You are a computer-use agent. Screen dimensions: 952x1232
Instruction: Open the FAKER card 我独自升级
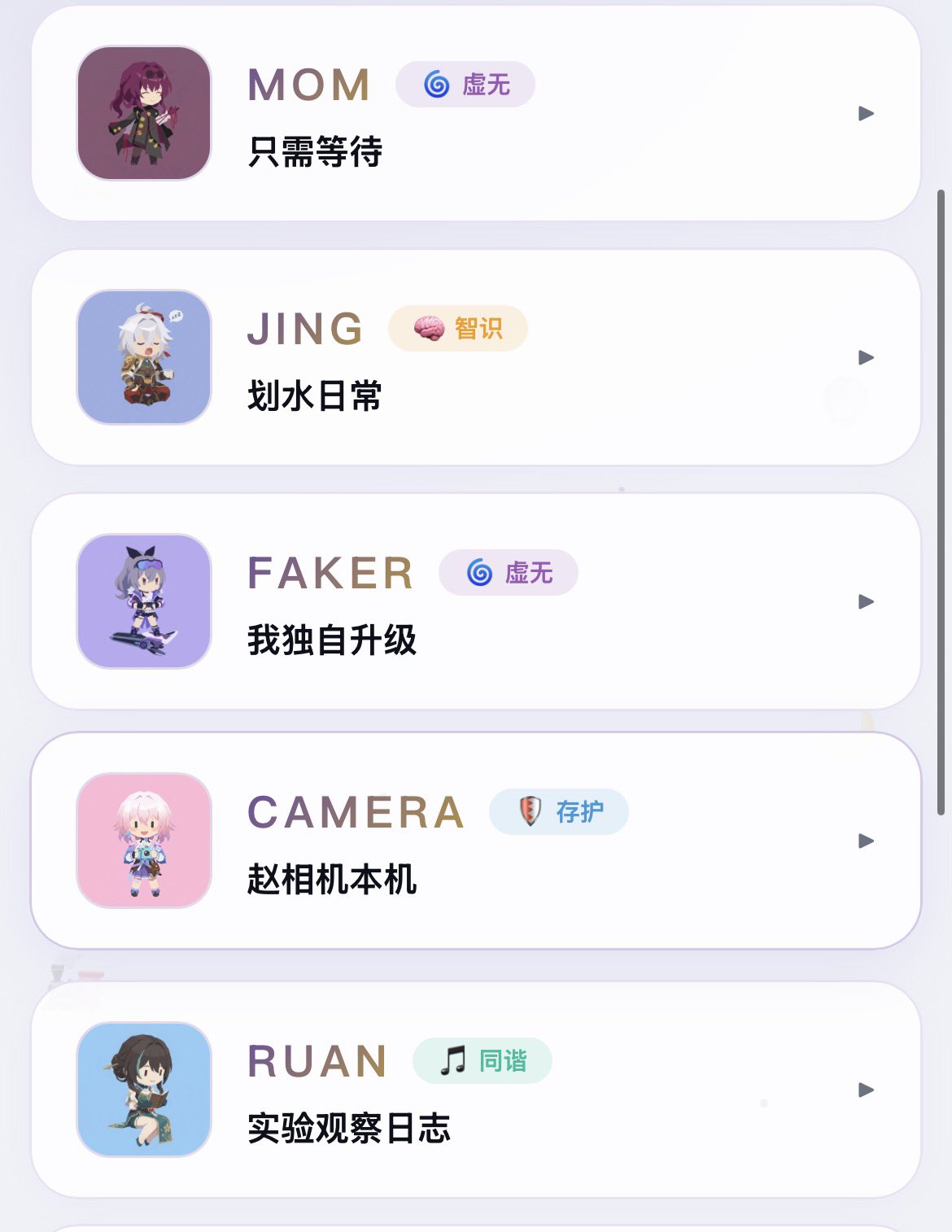click(x=475, y=602)
